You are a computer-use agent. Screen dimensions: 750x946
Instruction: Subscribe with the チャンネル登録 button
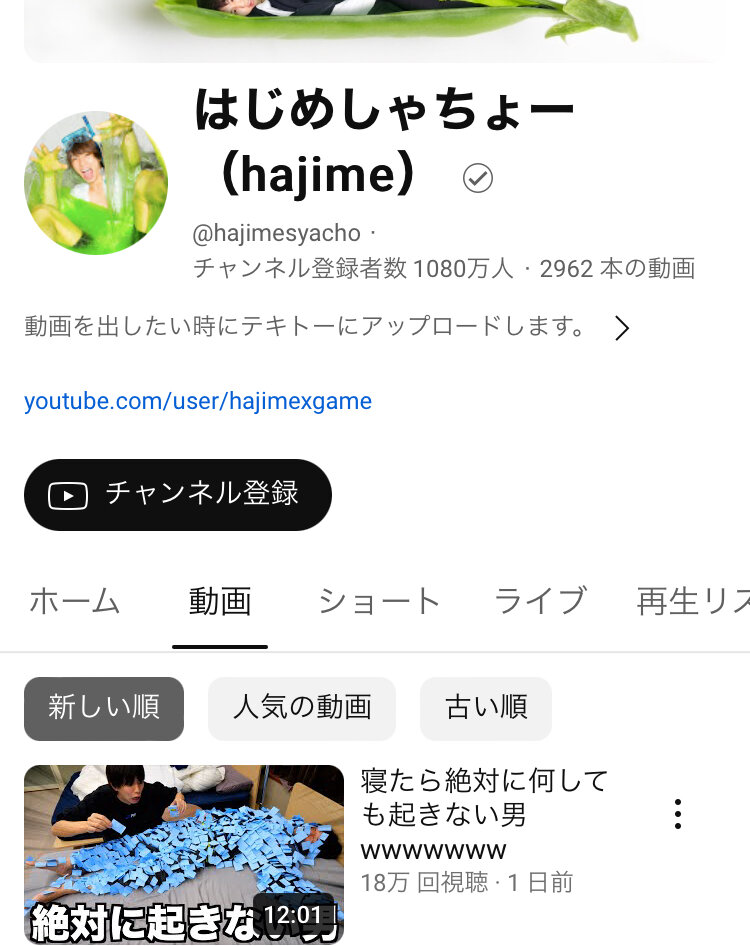pyautogui.click(x=178, y=495)
